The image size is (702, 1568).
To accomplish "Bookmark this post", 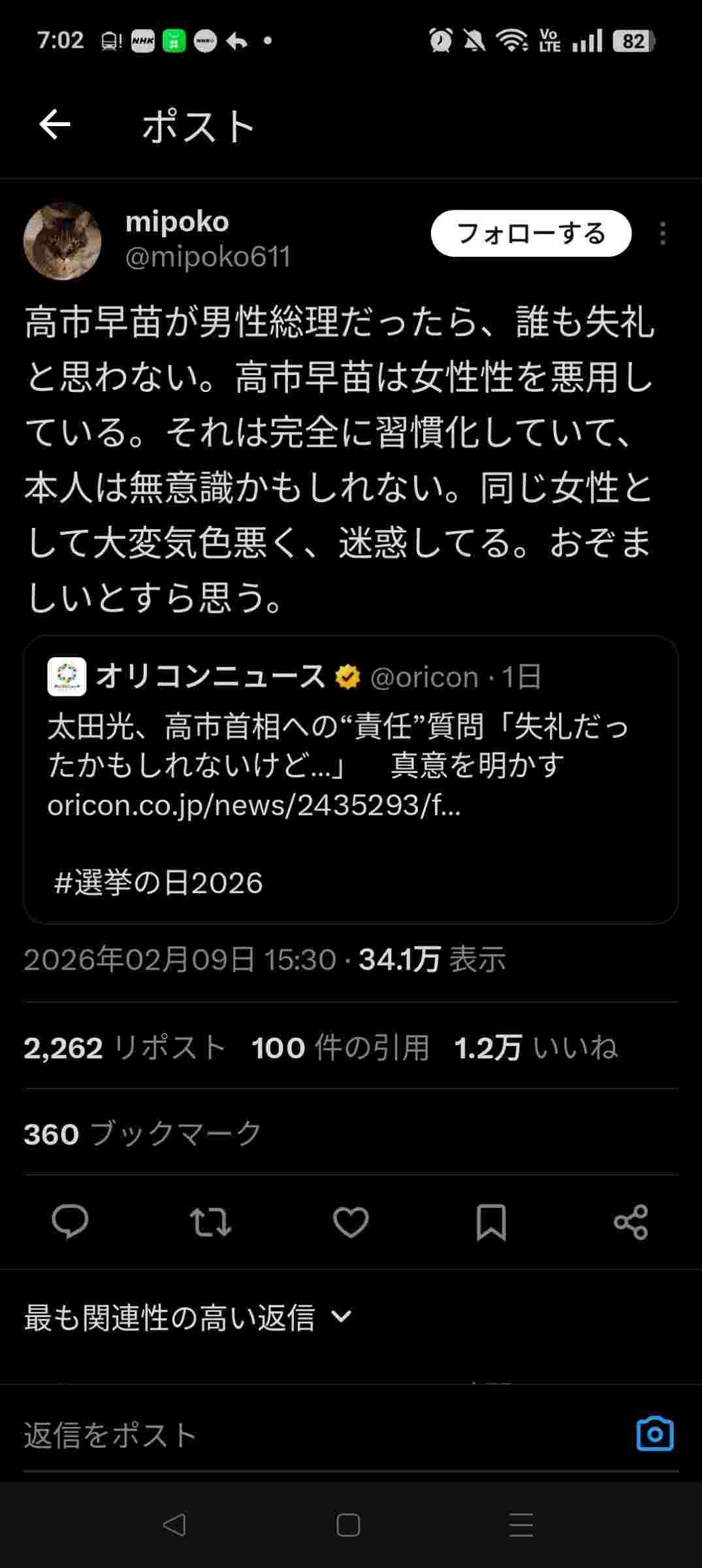I will pos(491,1222).
